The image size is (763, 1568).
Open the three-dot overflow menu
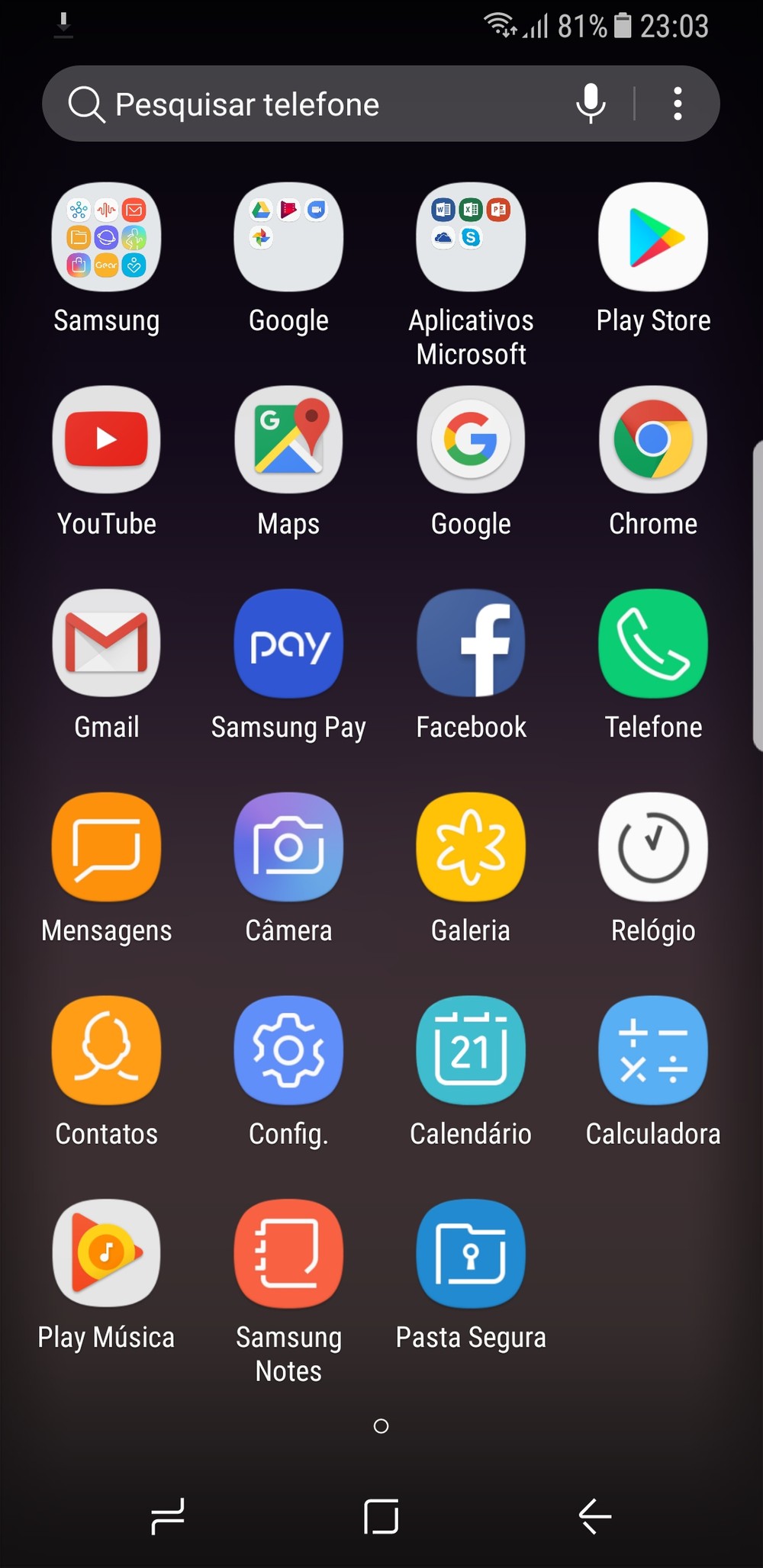pos(677,104)
